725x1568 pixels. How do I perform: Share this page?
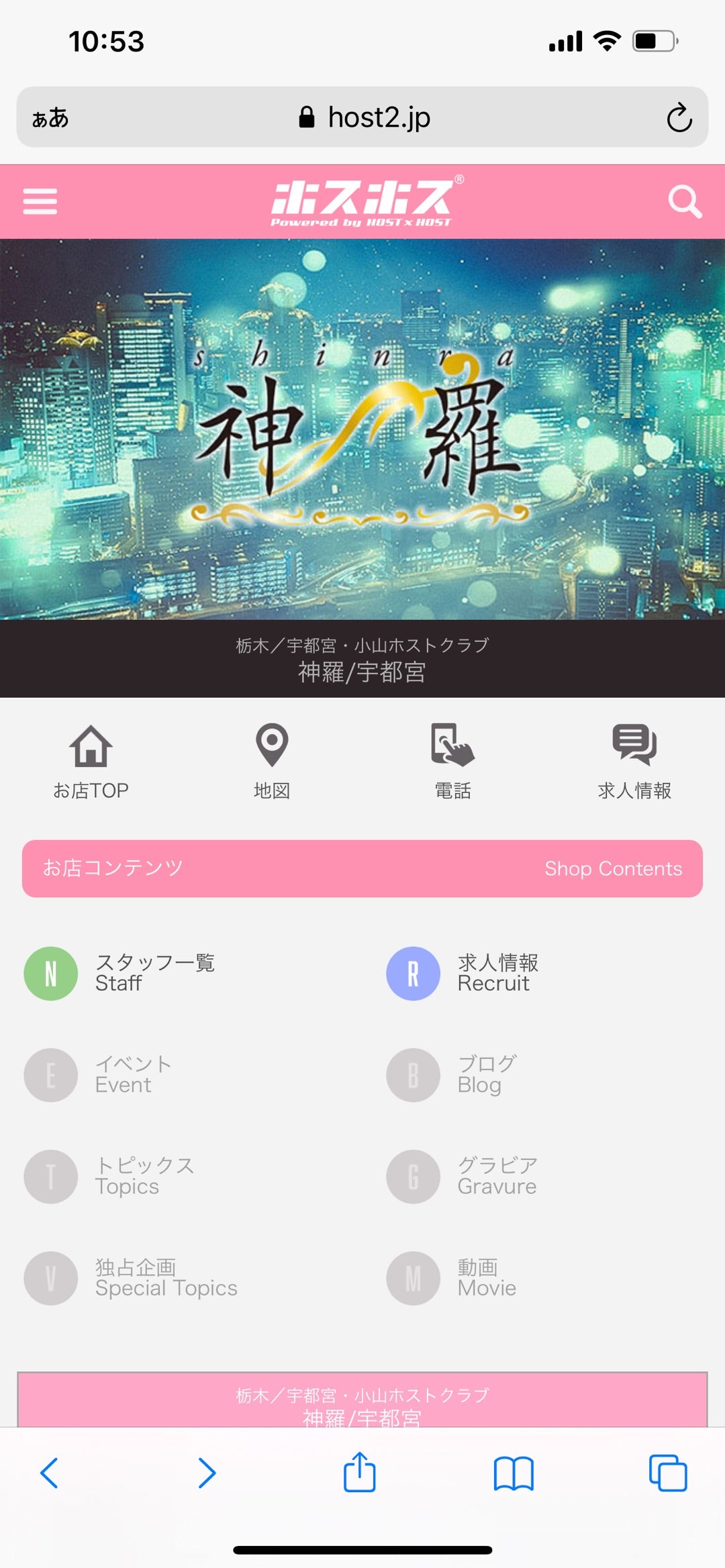pyautogui.click(x=360, y=1473)
